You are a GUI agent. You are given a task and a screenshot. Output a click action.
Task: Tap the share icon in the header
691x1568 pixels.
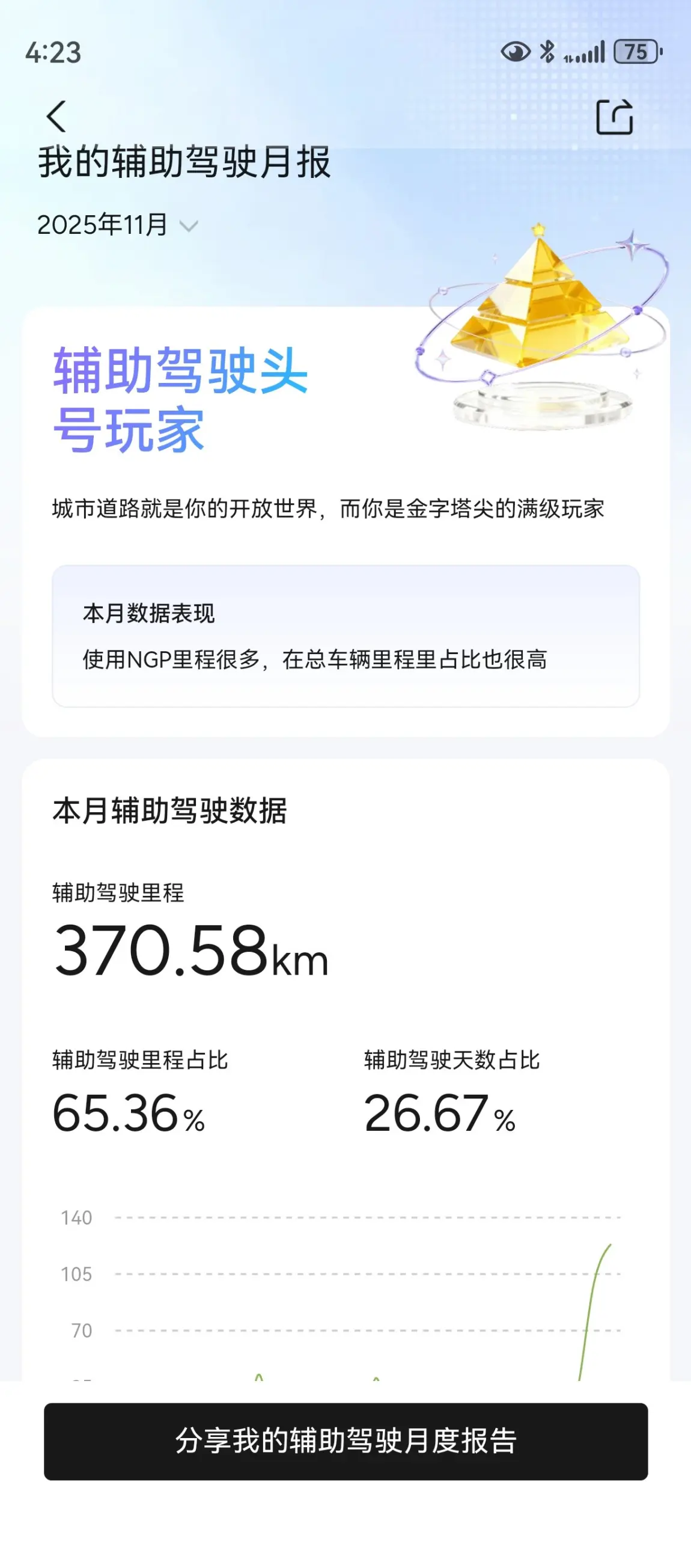point(614,116)
